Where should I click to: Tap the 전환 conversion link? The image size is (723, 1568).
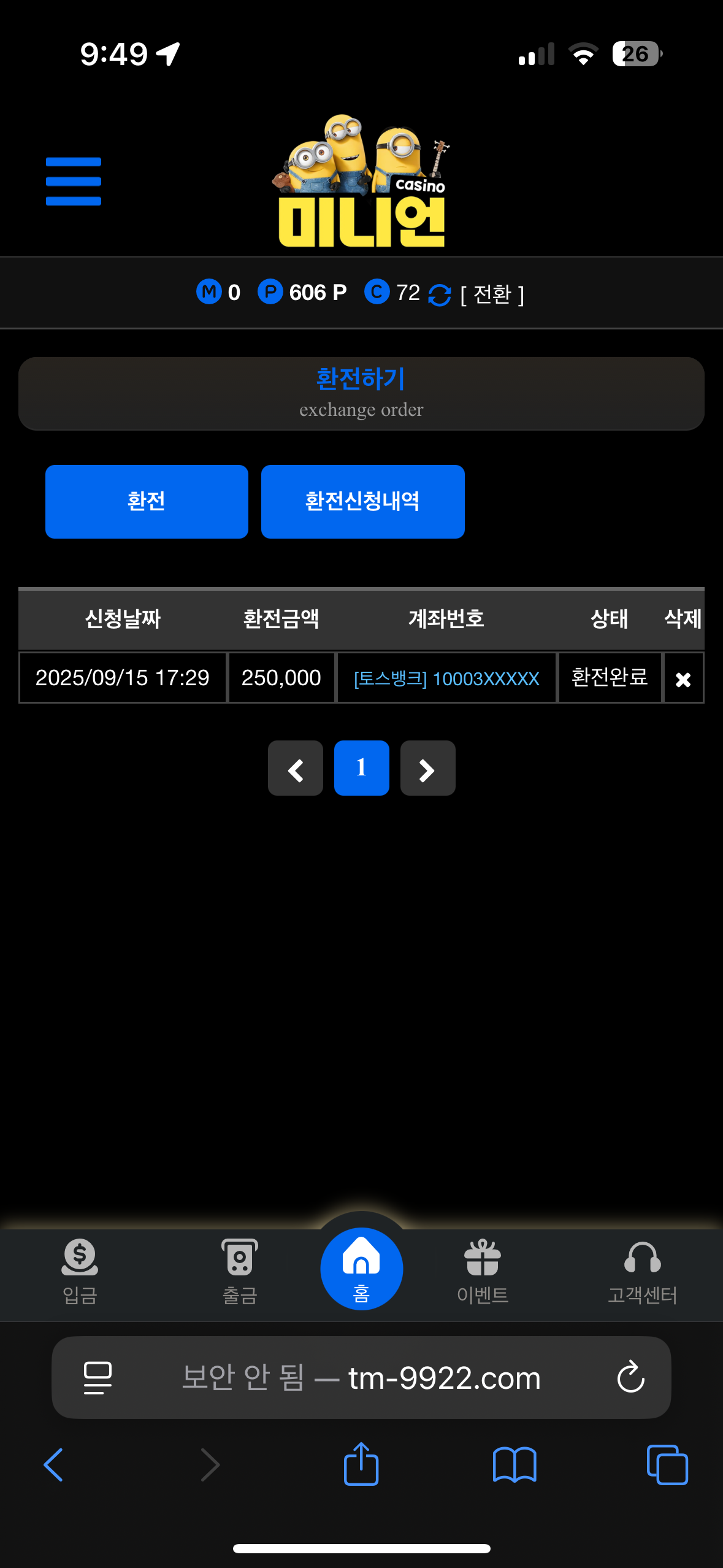coord(492,294)
